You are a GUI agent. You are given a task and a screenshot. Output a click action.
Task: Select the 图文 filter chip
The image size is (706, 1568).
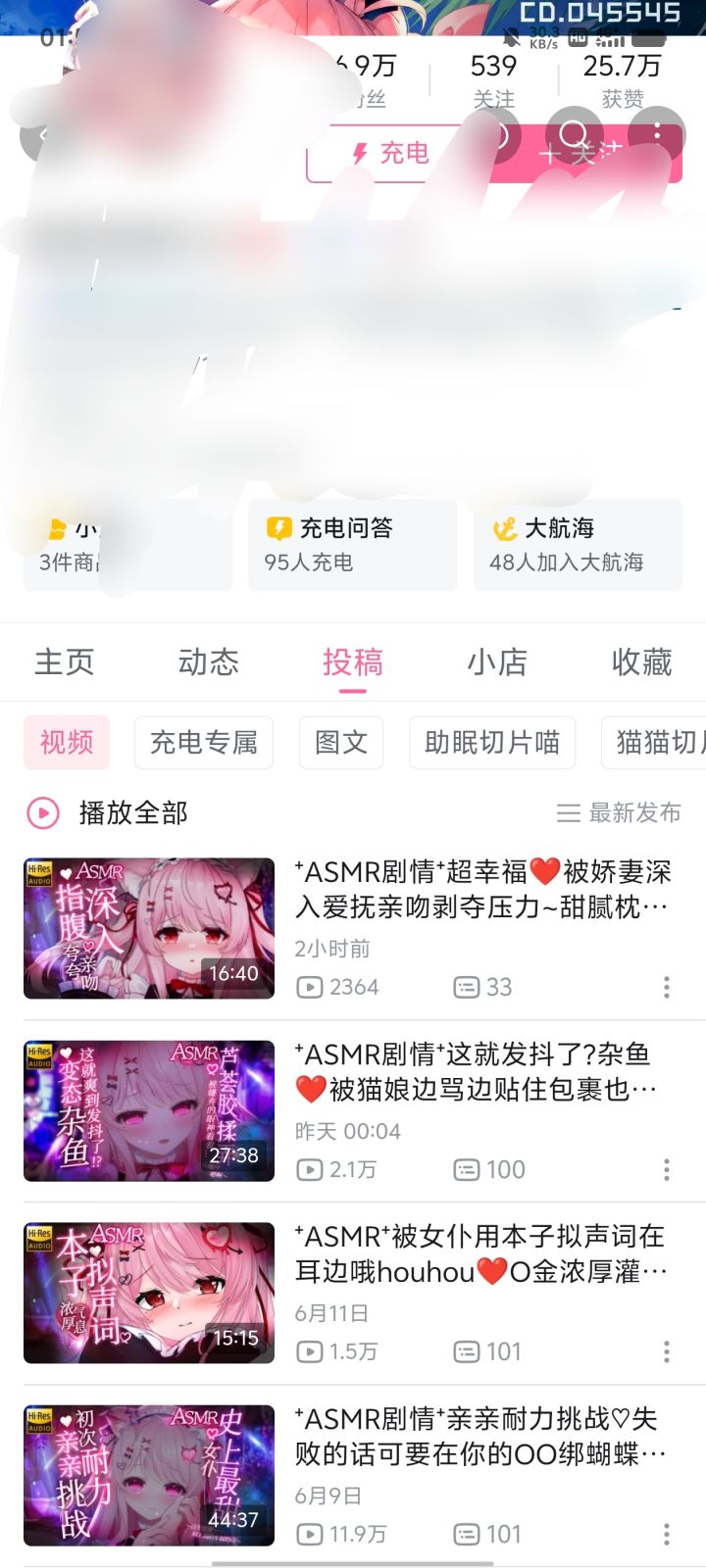[341, 743]
